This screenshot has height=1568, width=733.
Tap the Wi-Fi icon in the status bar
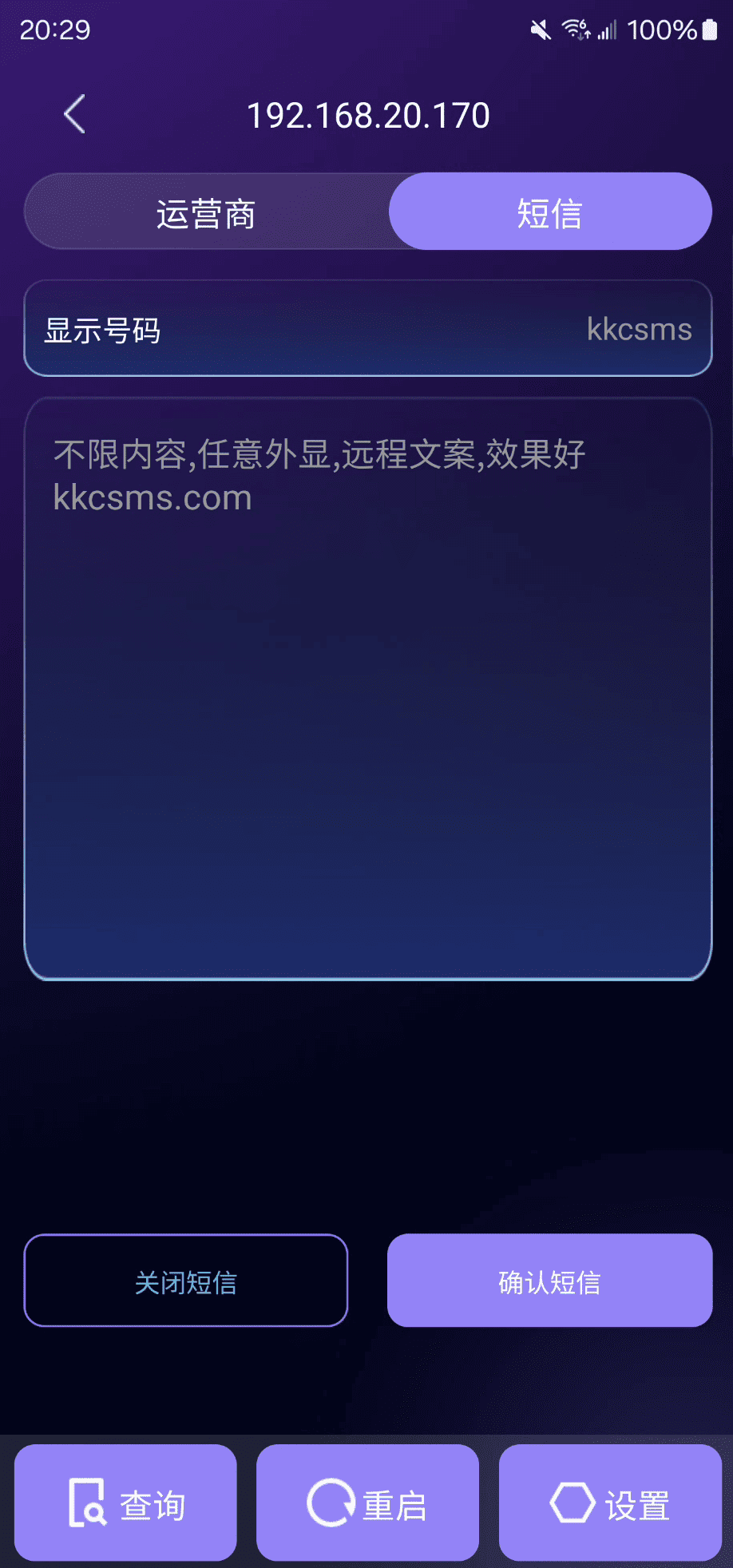[576, 29]
